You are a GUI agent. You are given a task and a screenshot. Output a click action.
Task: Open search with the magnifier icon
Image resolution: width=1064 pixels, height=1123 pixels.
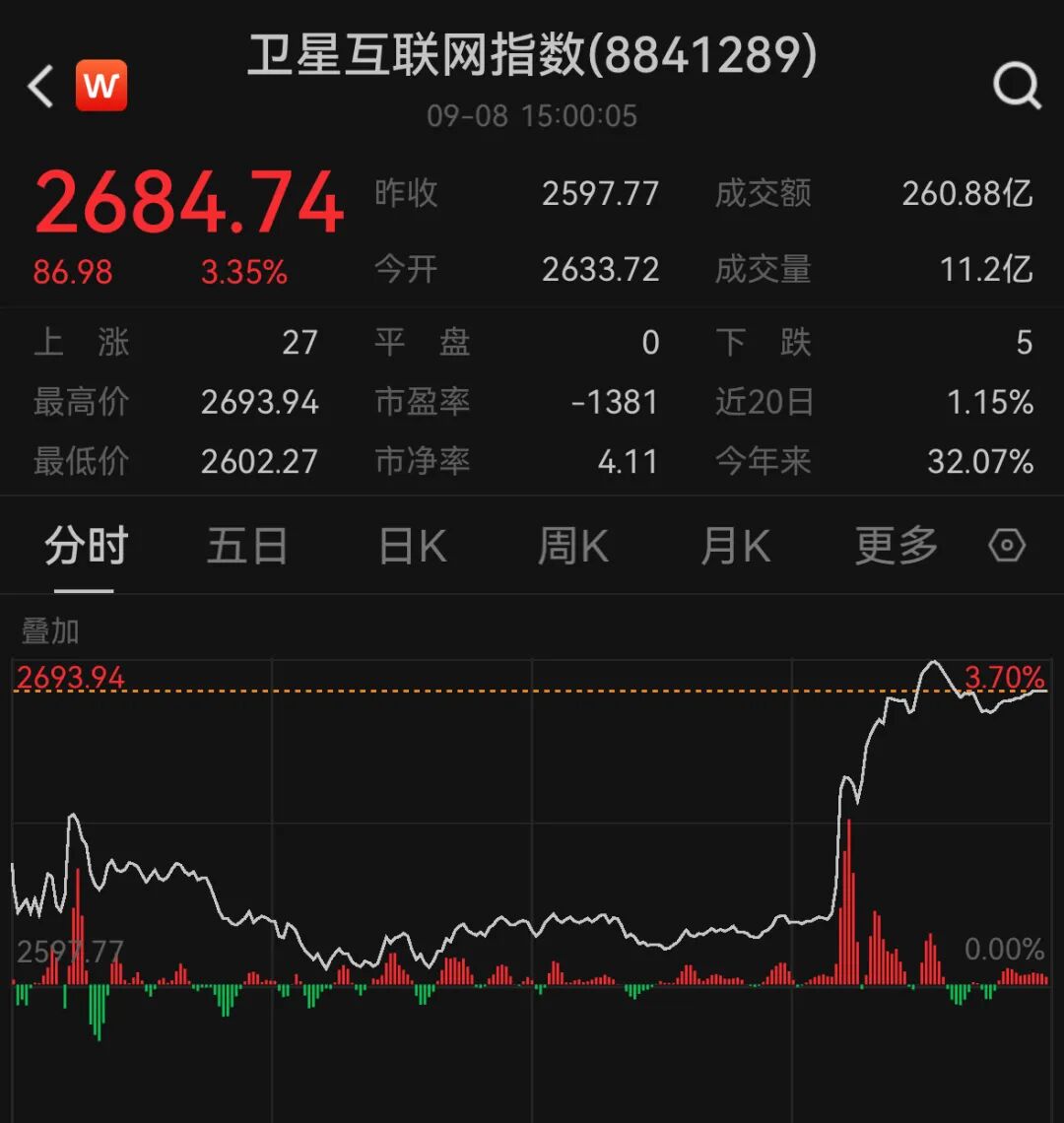(x=1017, y=87)
